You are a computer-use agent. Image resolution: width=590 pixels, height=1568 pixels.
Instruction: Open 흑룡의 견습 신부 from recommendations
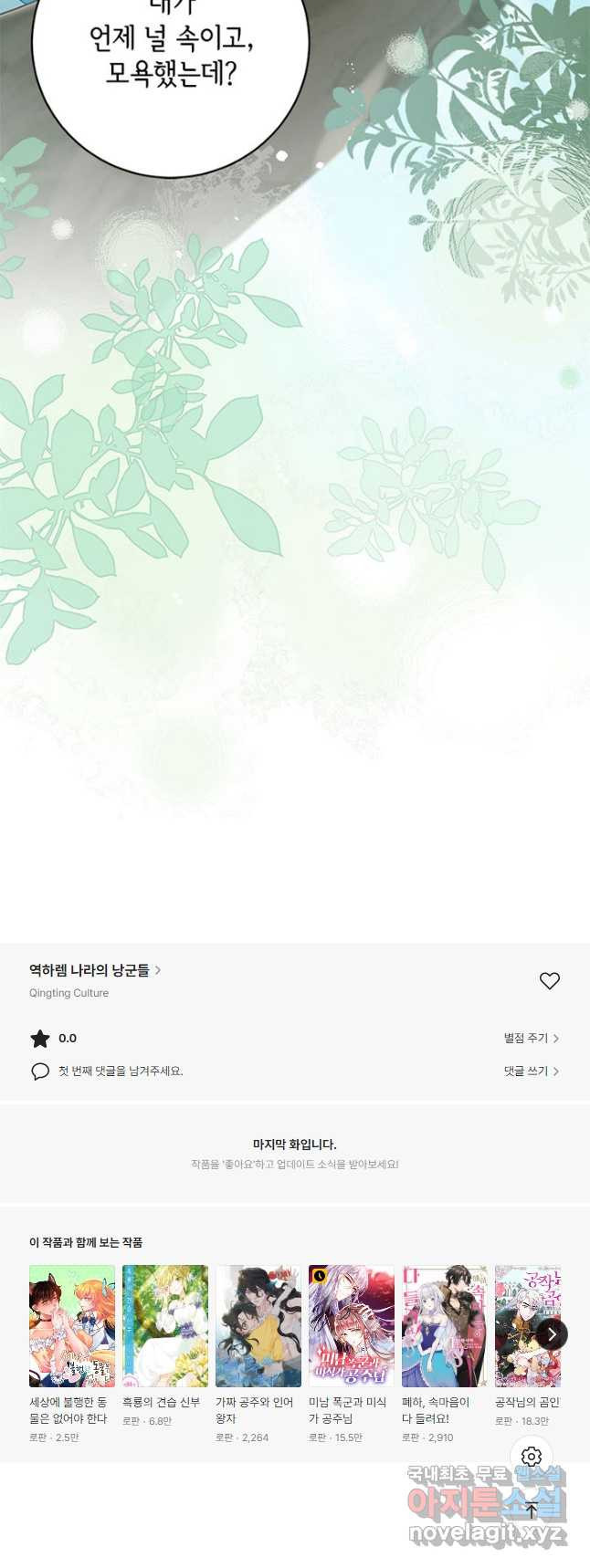tap(165, 1325)
